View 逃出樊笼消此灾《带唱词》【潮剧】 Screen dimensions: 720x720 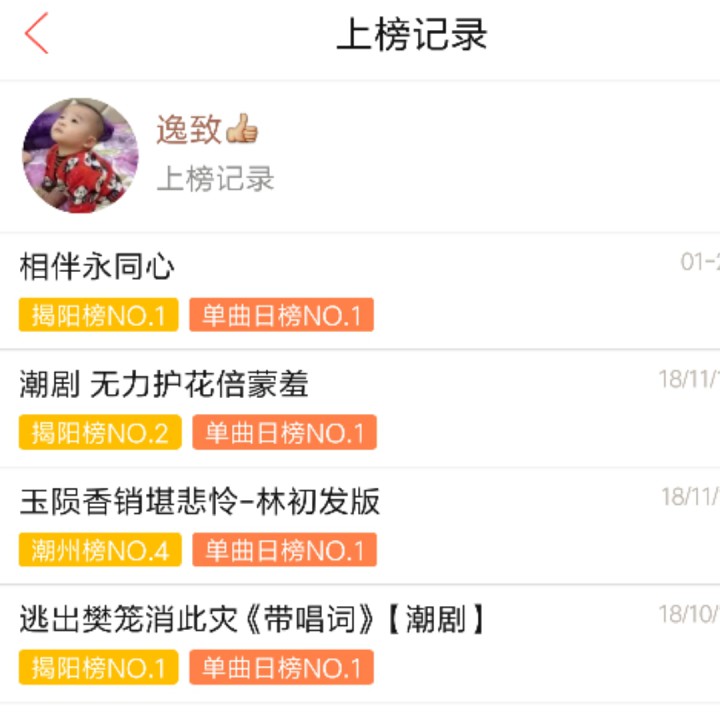tap(252, 619)
